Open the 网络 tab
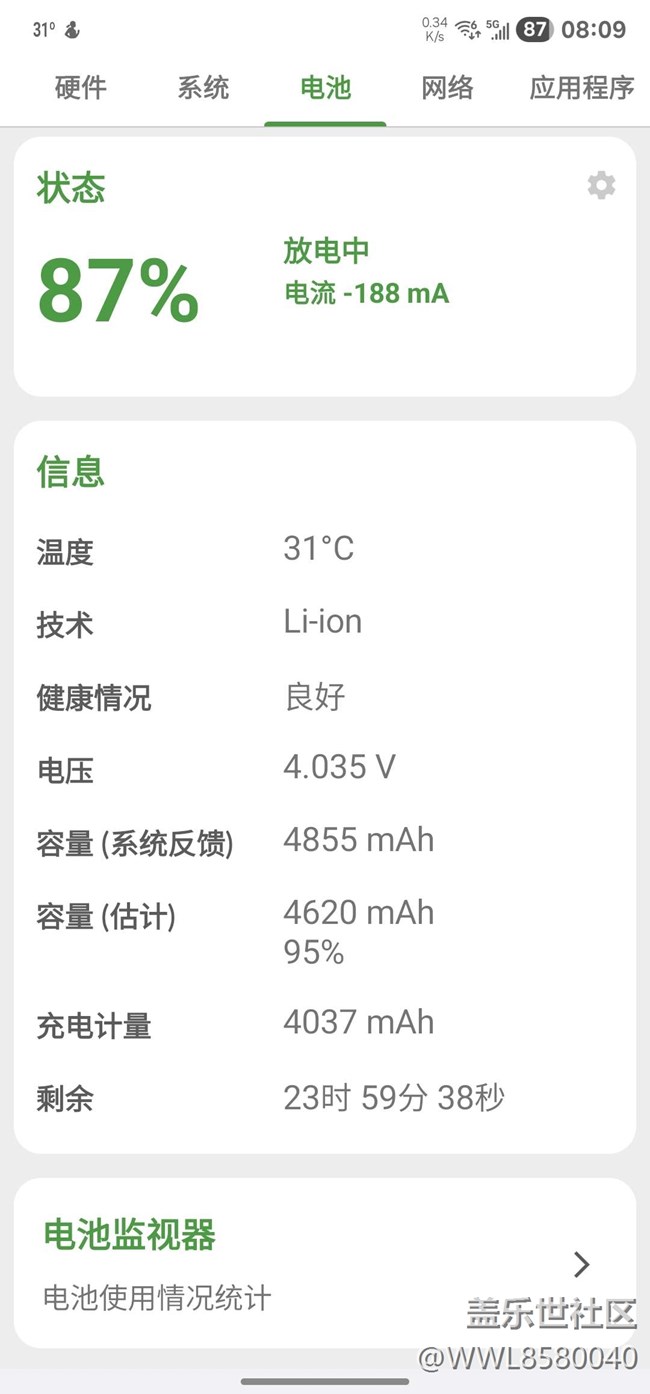The image size is (650, 1394). tap(447, 88)
